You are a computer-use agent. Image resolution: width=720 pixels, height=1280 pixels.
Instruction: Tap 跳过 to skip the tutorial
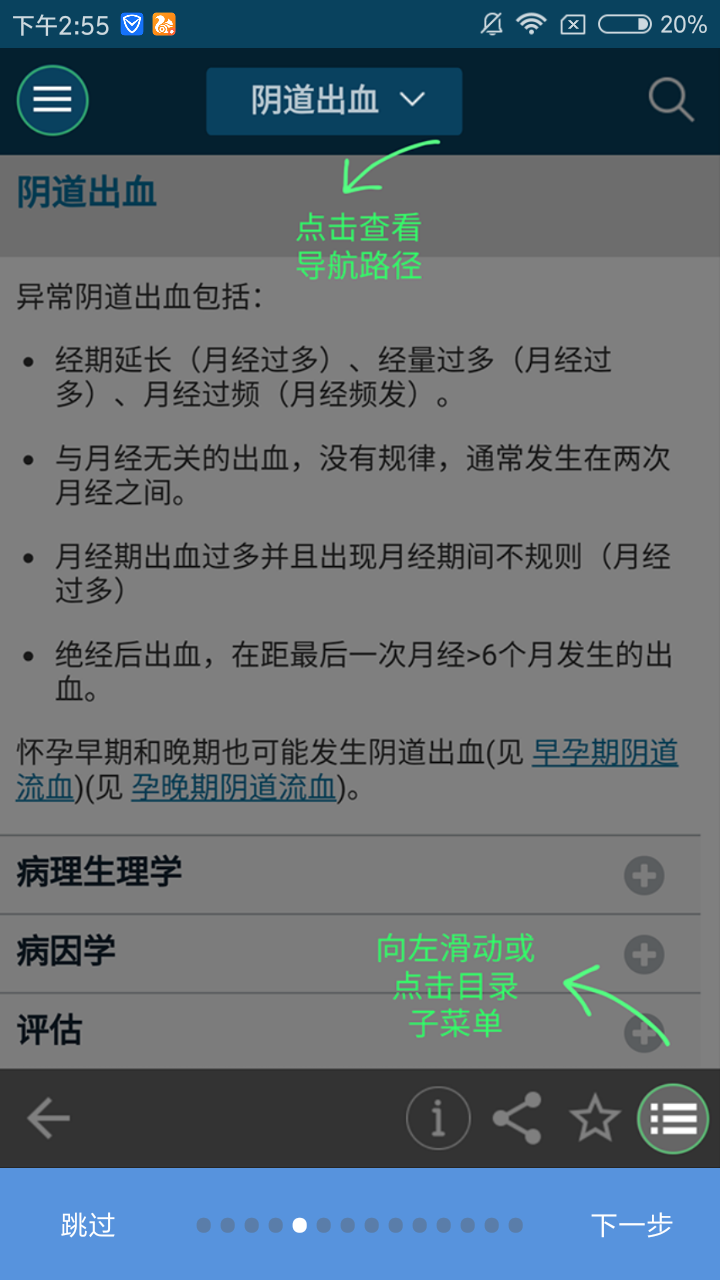pos(89,1225)
